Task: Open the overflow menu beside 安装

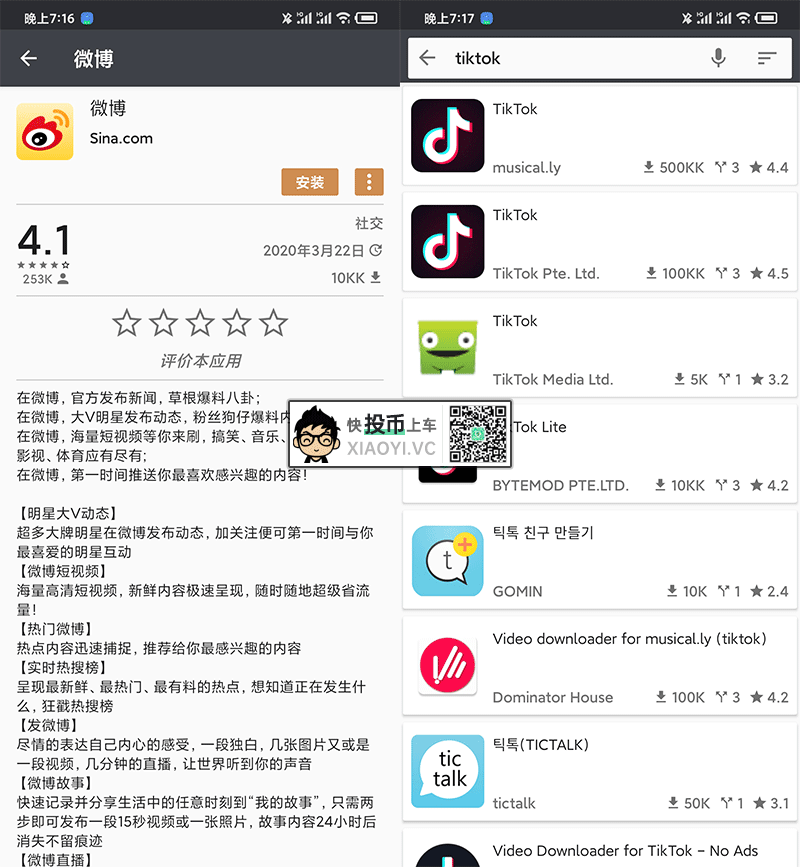Action: tap(369, 182)
